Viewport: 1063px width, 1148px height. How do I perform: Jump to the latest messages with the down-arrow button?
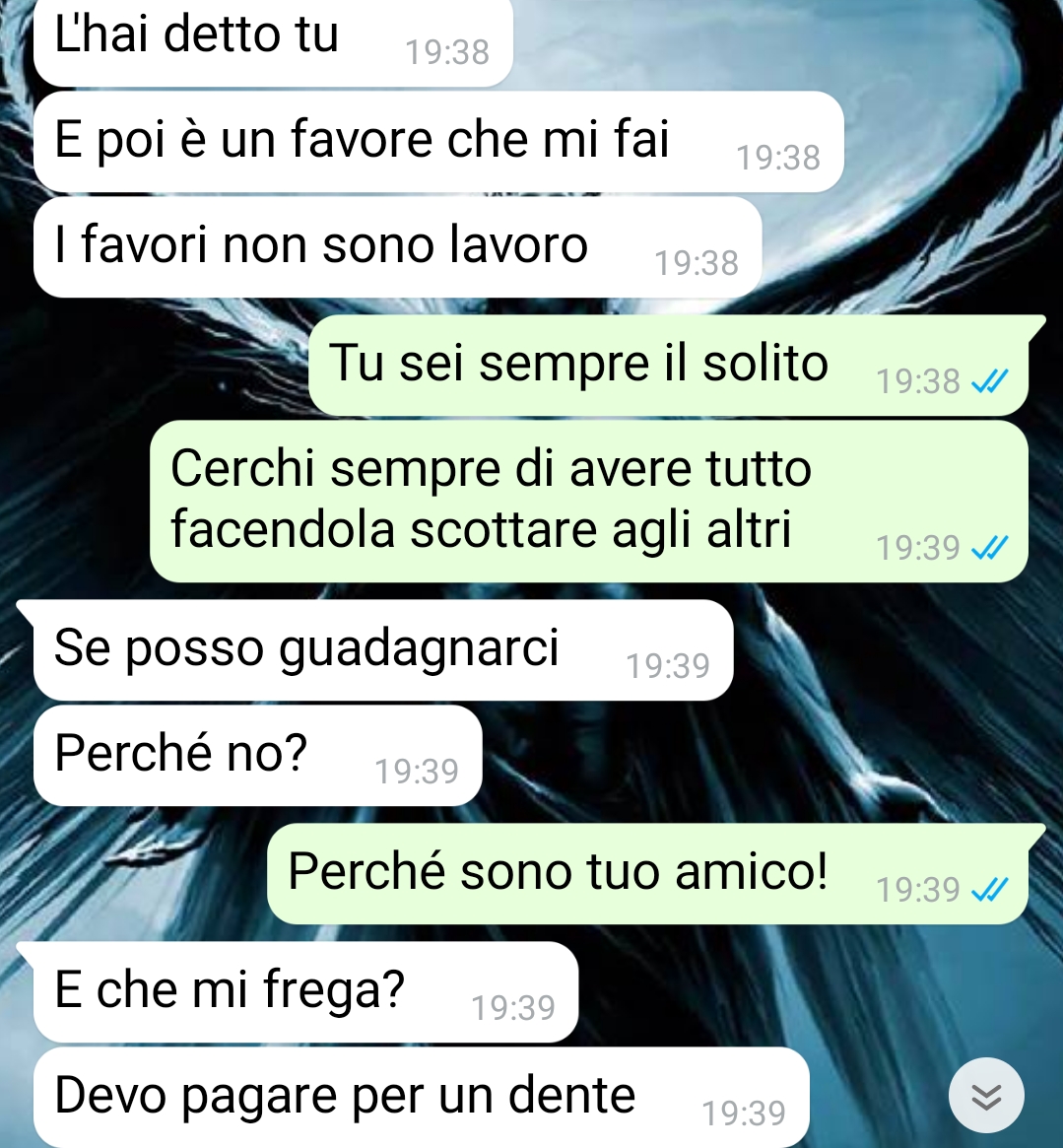coord(986,1096)
